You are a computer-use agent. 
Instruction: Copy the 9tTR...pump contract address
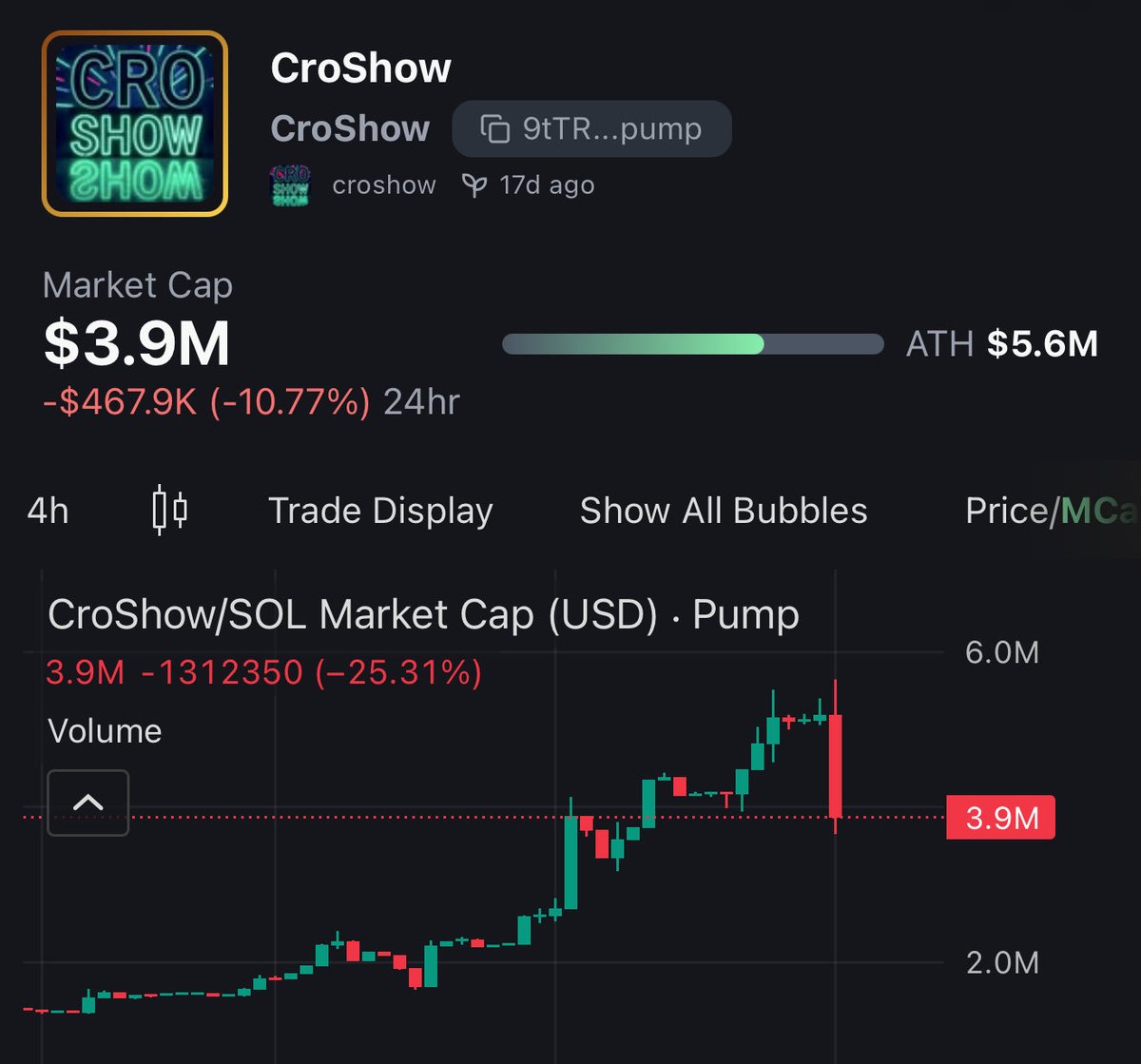click(591, 129)
